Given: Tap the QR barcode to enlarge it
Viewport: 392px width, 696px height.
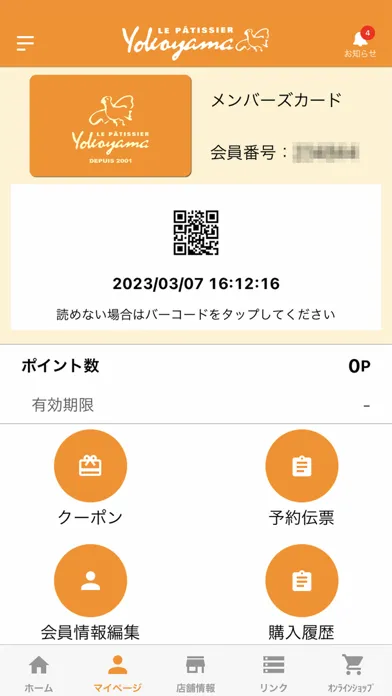Looking at the screenshot, I should (x=196, y=233).
